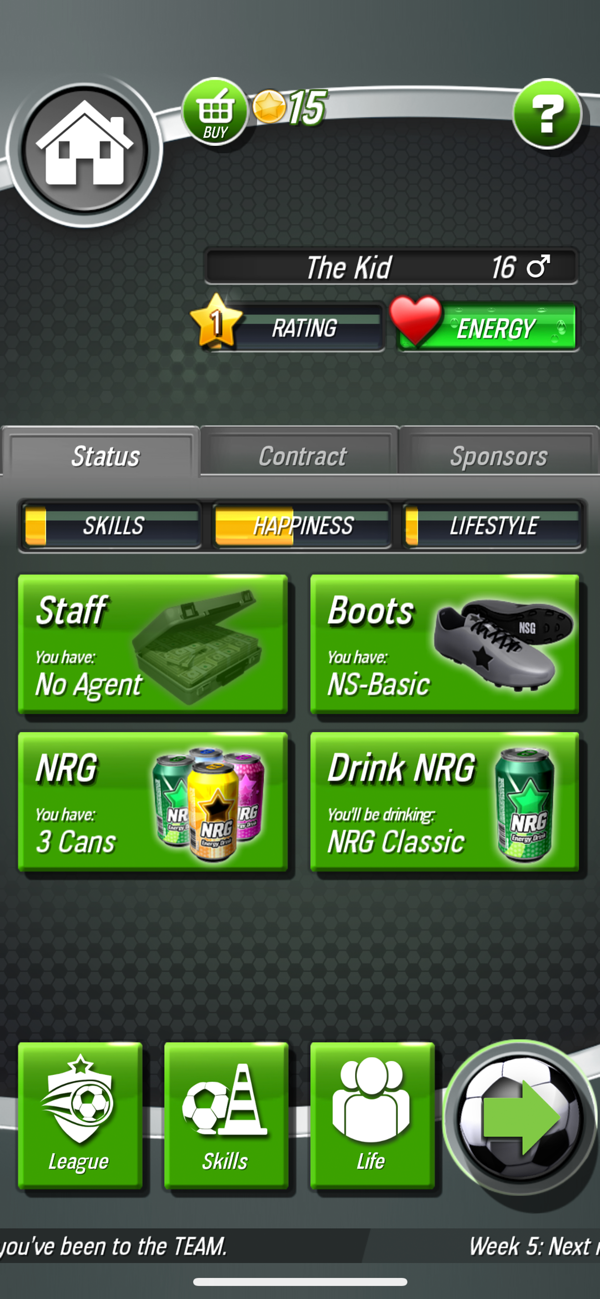This screenshot has width=600, height=1299.
Task: Select the Status tab
Action: [x=104, y=456]
